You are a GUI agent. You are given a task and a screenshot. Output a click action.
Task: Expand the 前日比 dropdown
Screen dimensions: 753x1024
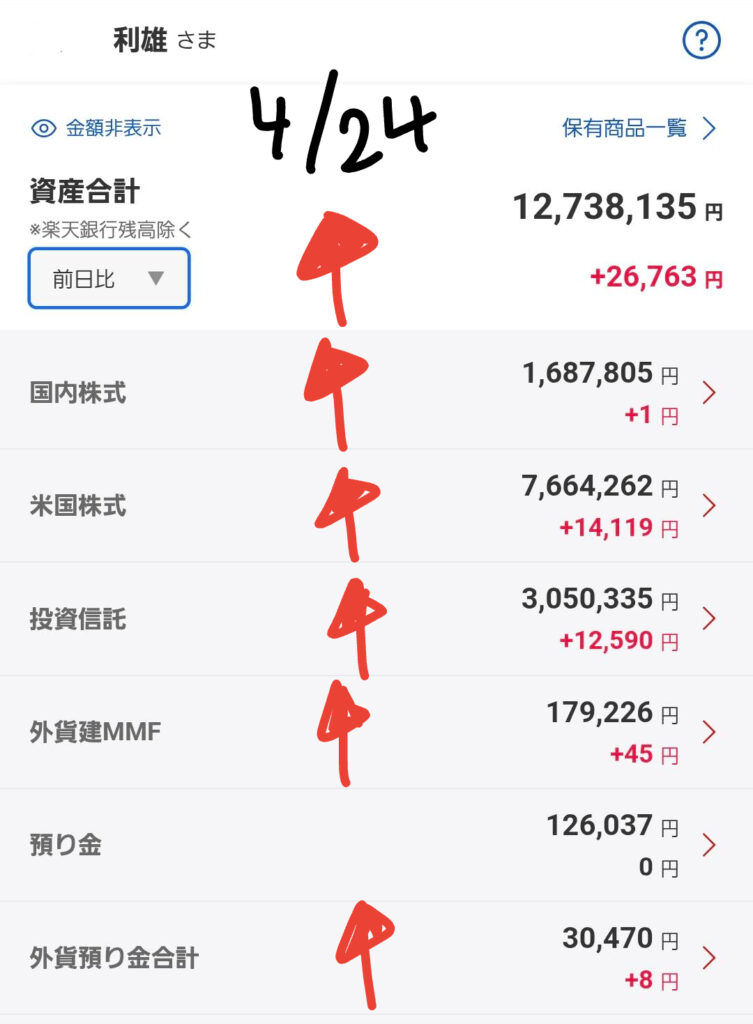coord(109,279)
